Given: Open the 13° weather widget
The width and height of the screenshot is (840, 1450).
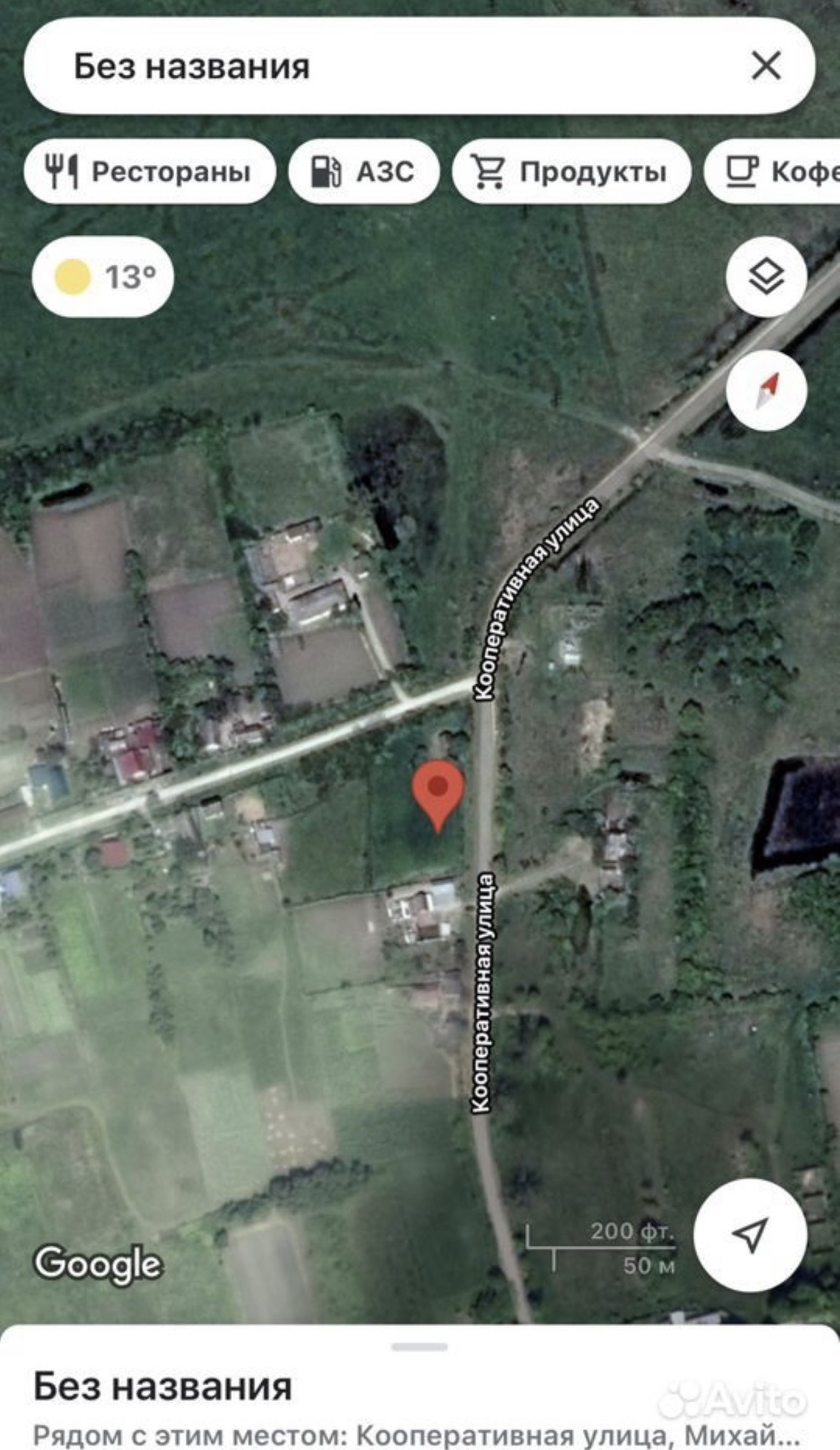Looking at the screenshot, I should click(x=103, y=277).
